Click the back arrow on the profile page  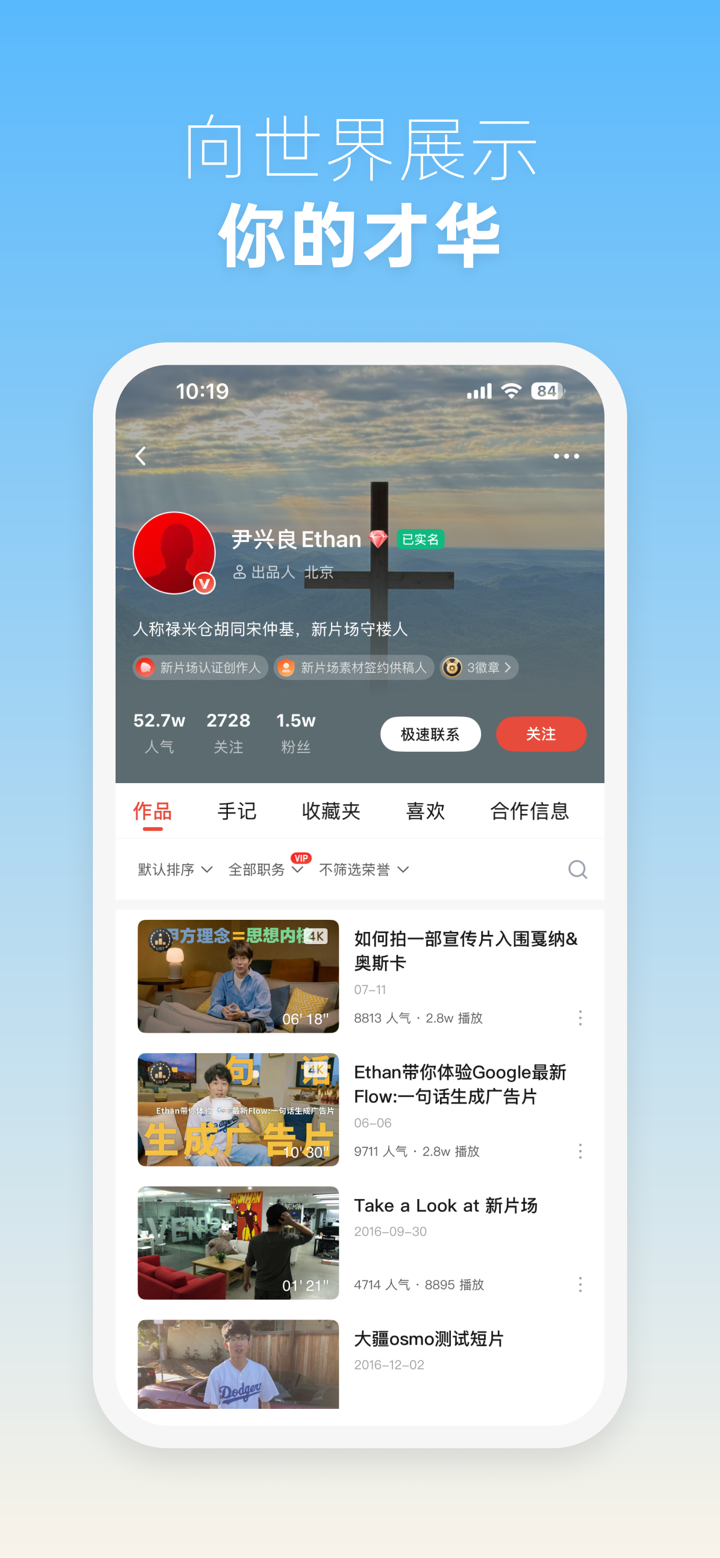pos(140,456)
